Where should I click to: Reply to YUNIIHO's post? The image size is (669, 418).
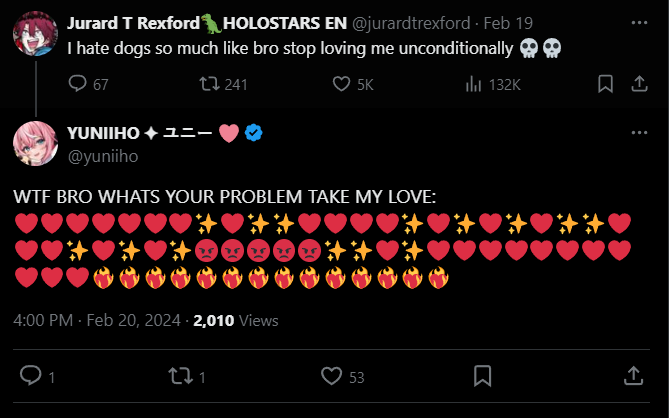pos(31,376)
